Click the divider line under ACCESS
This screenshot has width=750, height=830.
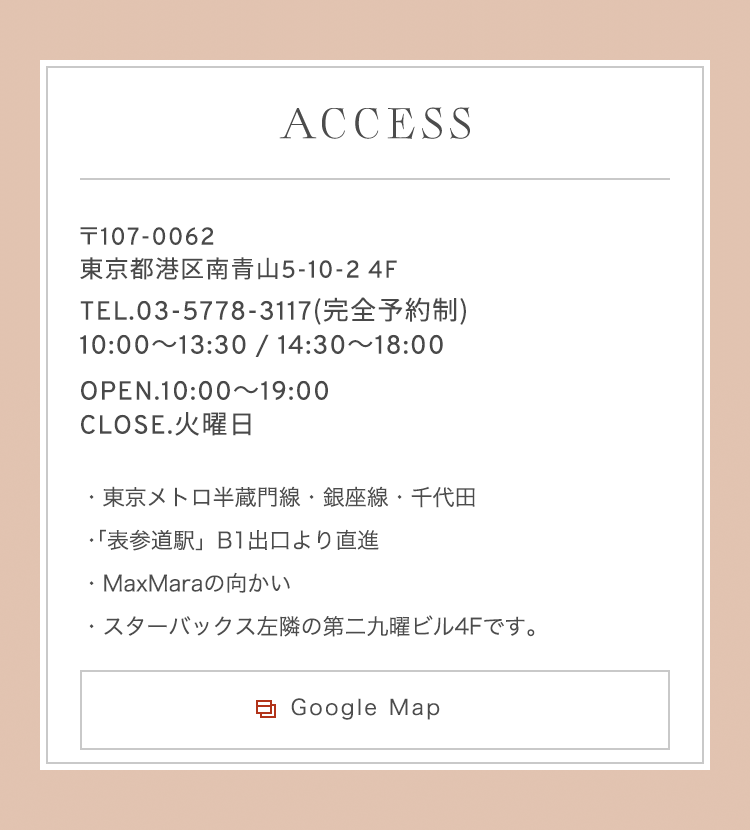click(x=375, y=176)
